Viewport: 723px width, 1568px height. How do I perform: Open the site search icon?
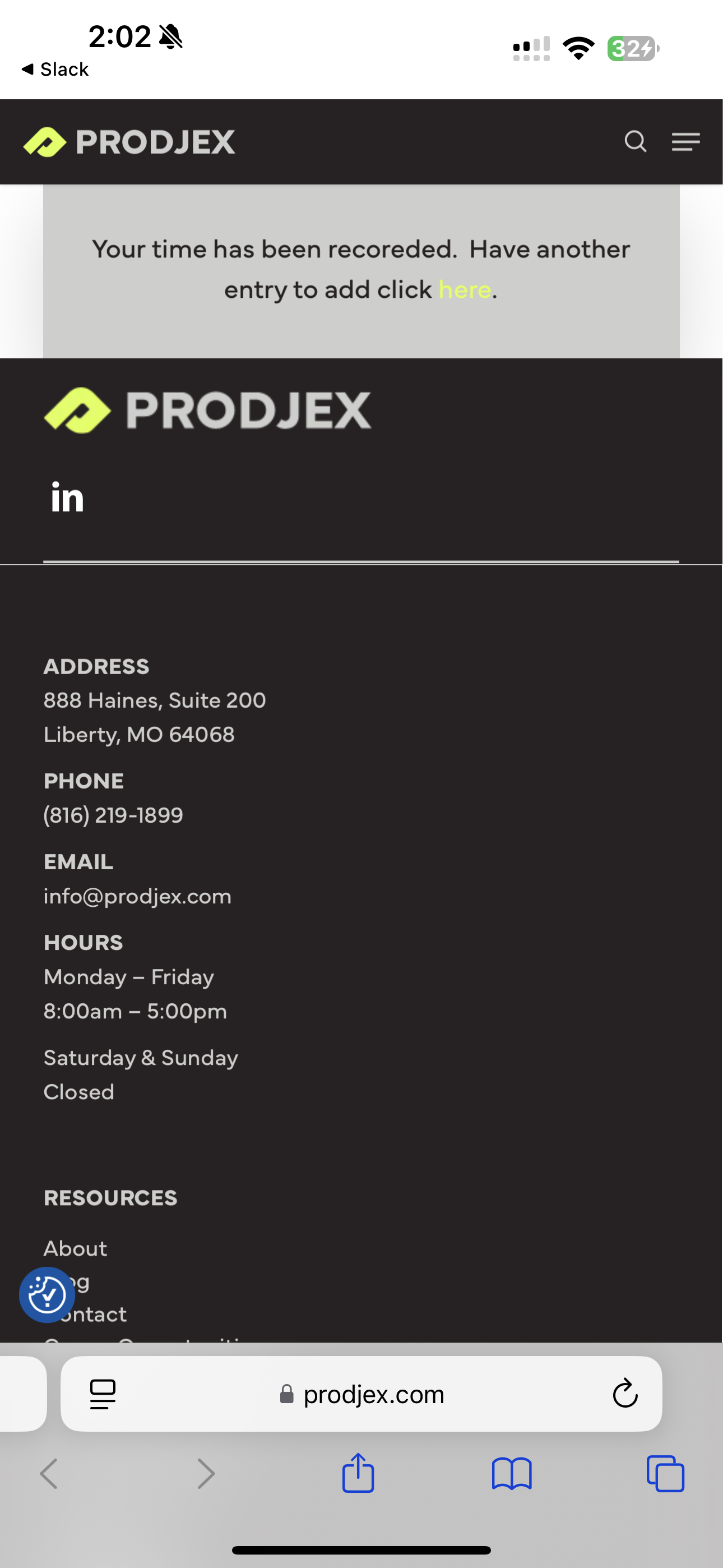636,141
